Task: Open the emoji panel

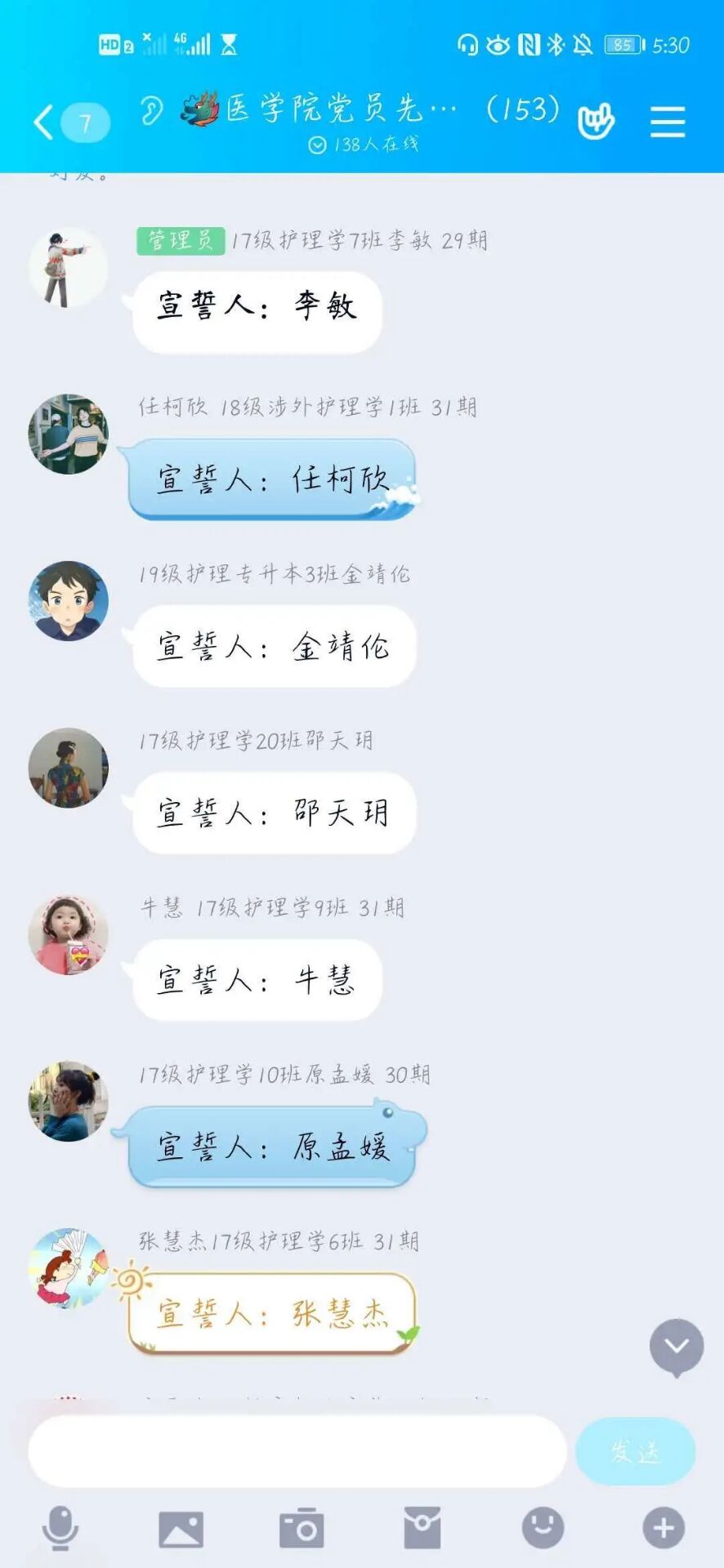Action: click(x=543, y=1528)
